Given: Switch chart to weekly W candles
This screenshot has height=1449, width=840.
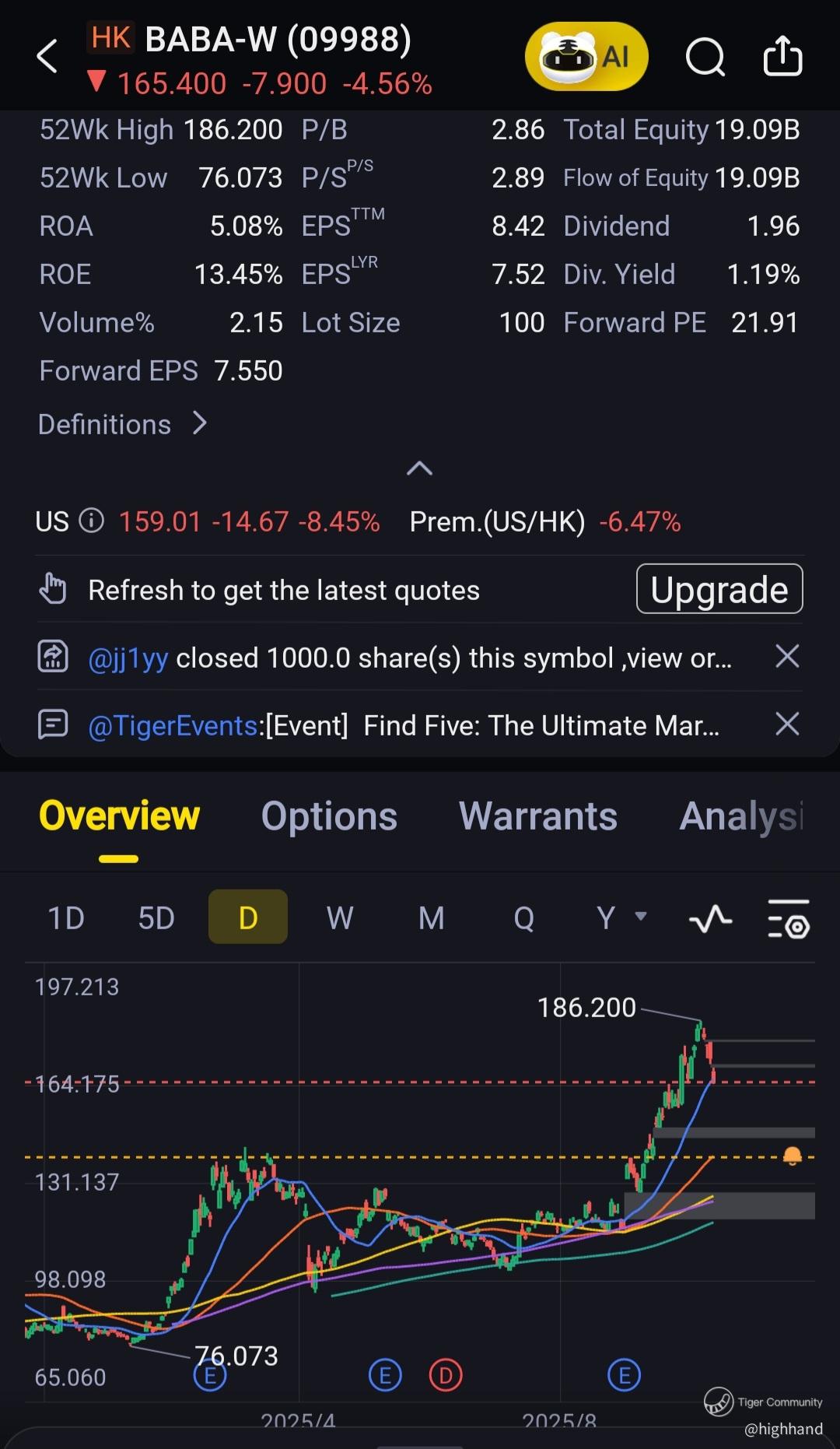Looking at the screenshot, I should (340, 918).
